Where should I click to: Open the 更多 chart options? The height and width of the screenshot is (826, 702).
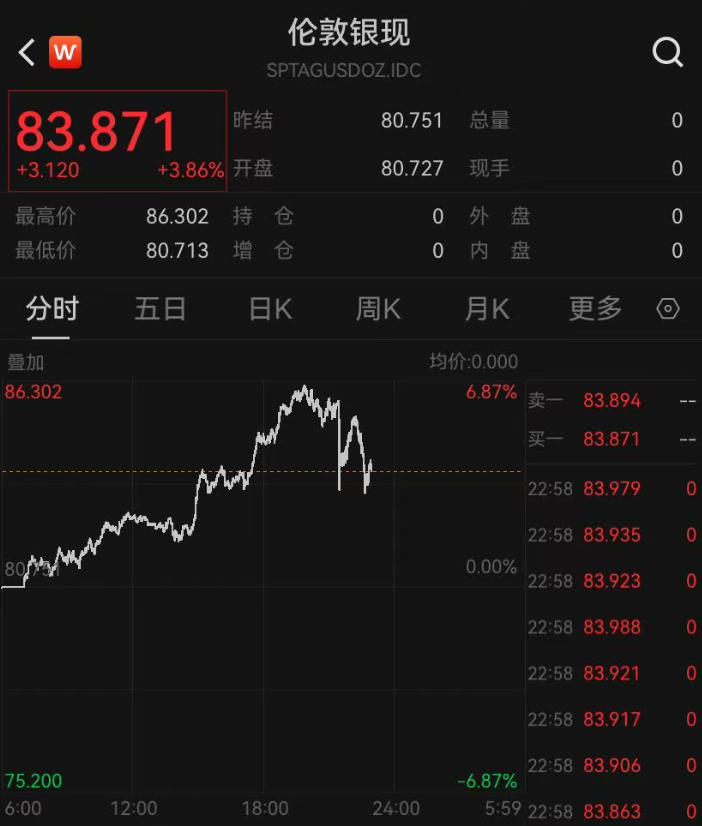tap(595, 309)
